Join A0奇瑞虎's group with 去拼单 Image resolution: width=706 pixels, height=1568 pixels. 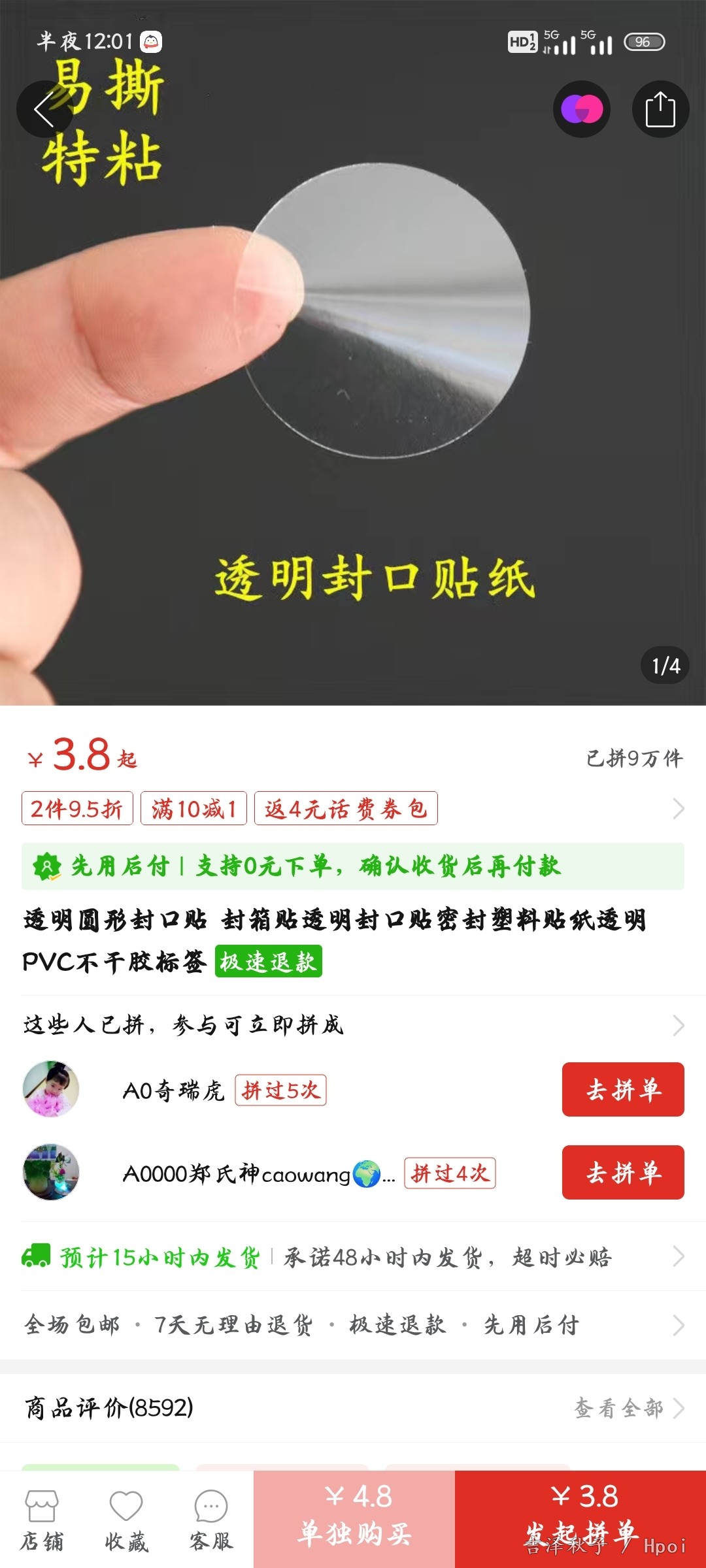(x=623, y=1089)
